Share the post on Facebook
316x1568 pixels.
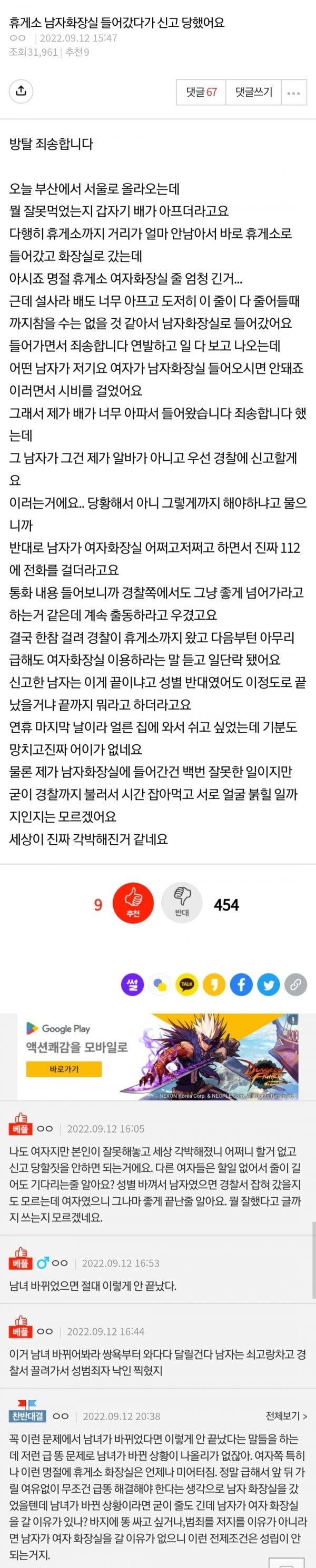pos(242,984)
